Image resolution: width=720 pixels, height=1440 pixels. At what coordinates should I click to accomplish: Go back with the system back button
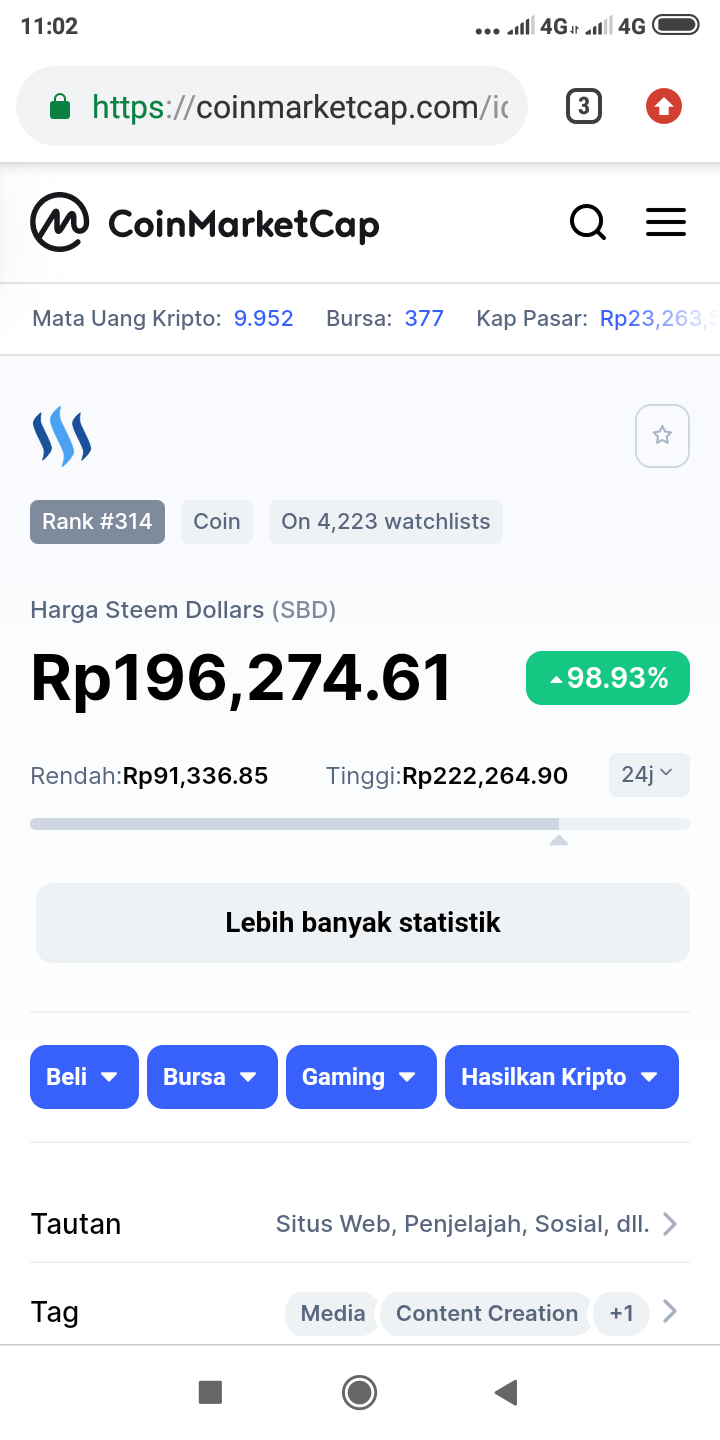[507, 1392]
